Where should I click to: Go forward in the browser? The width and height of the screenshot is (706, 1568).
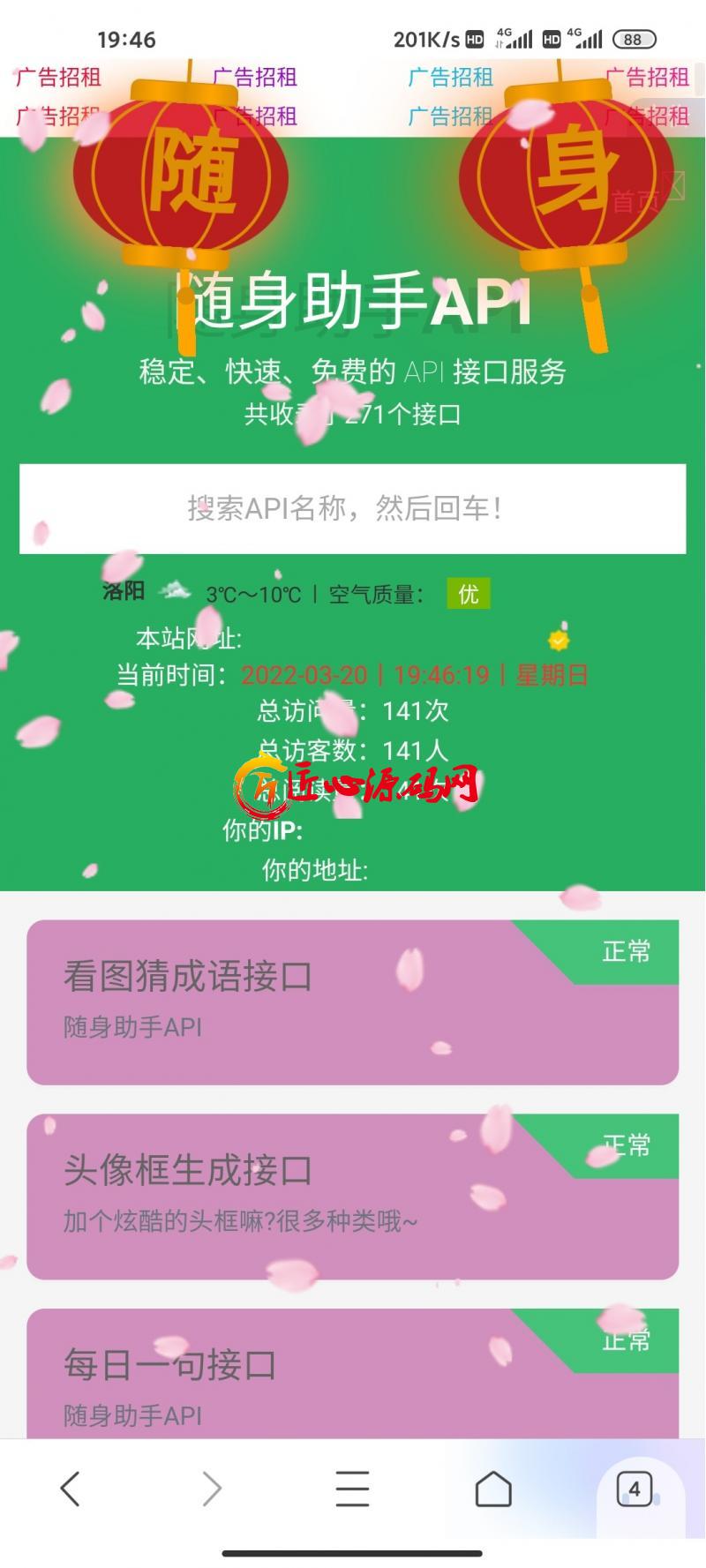[x=212, y=1489]
